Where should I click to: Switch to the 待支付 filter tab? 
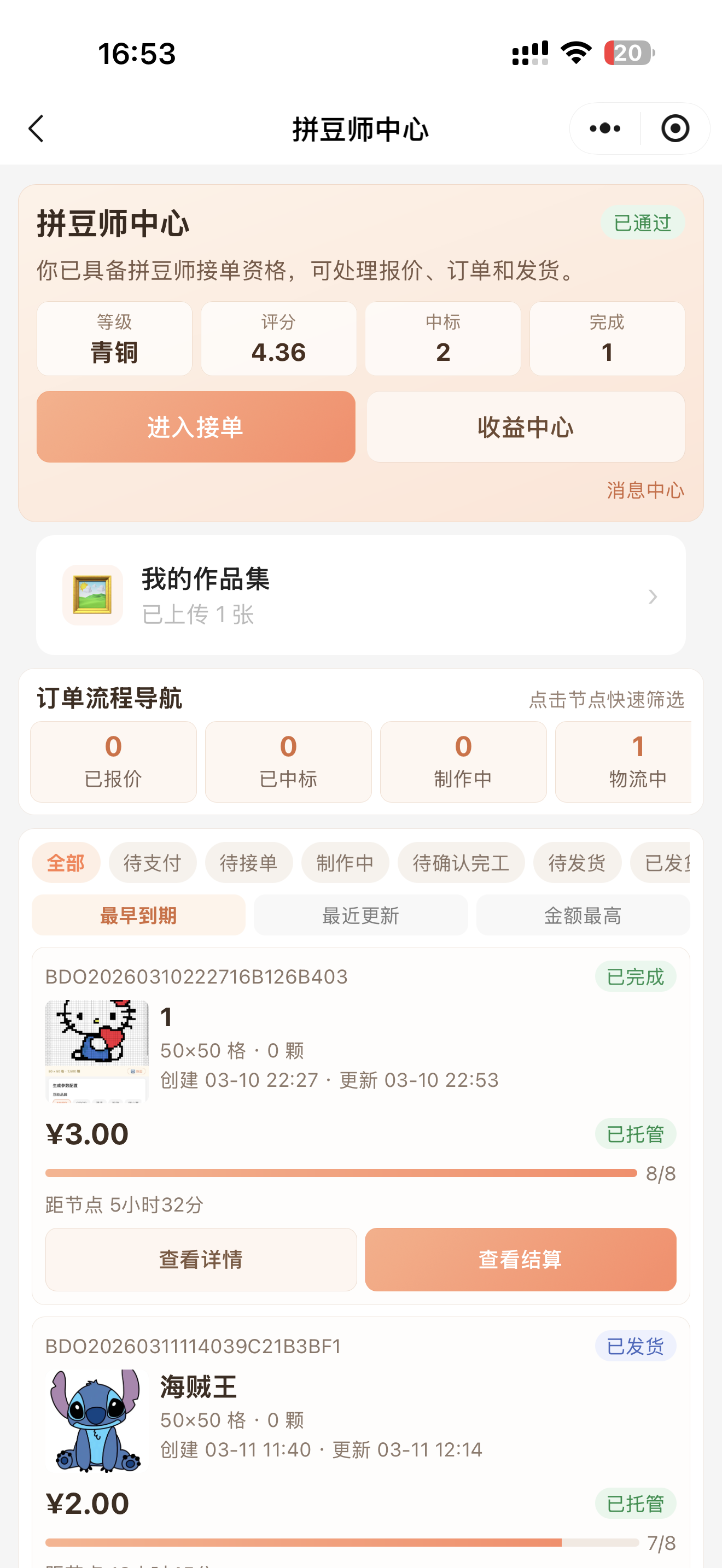point(152,862)
